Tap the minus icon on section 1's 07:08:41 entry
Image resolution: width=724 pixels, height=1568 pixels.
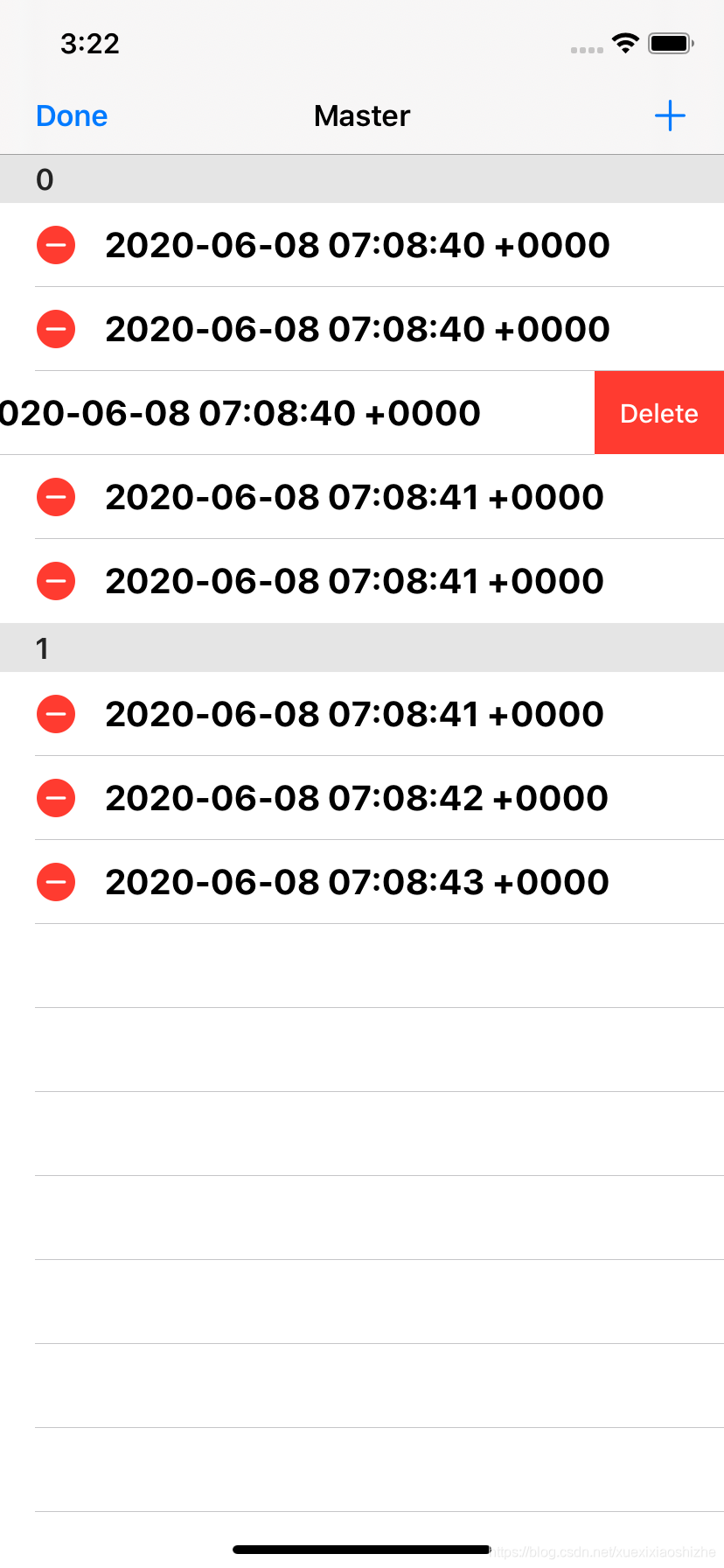pyautogui.click(x=56, y=714)
